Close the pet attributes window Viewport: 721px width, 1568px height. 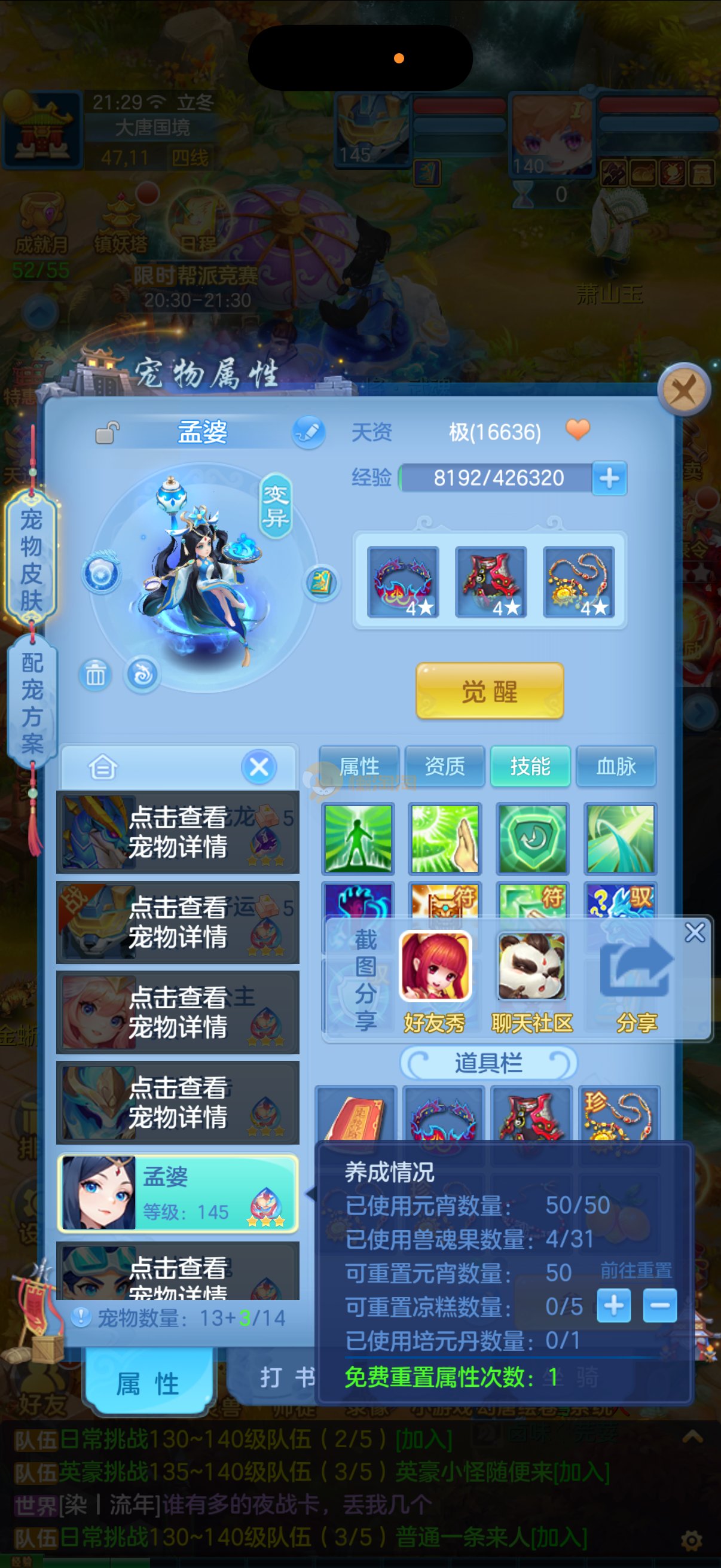click(684, 389)
